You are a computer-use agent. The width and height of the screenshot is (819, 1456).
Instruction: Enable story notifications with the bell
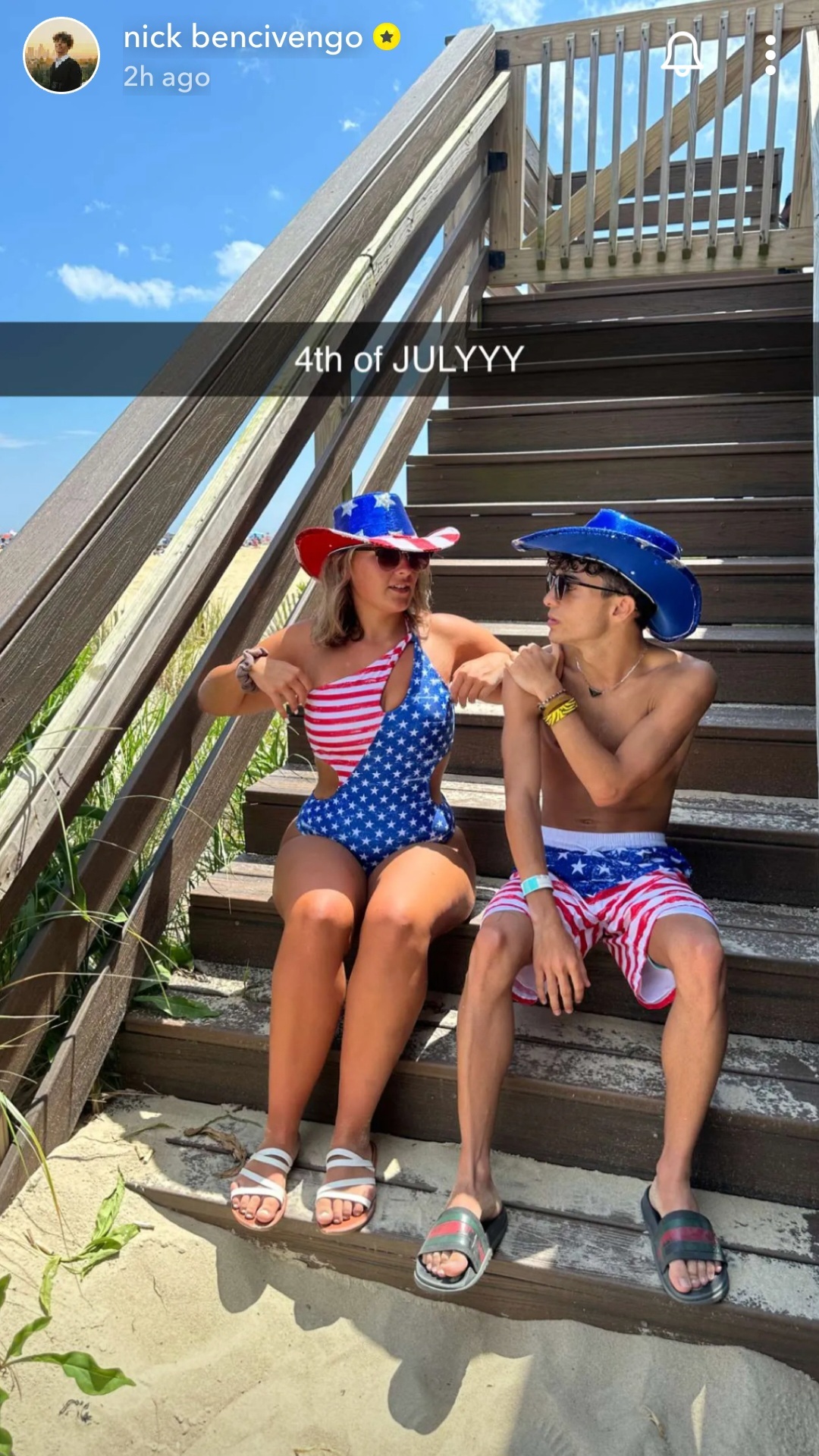coord(681,54)
